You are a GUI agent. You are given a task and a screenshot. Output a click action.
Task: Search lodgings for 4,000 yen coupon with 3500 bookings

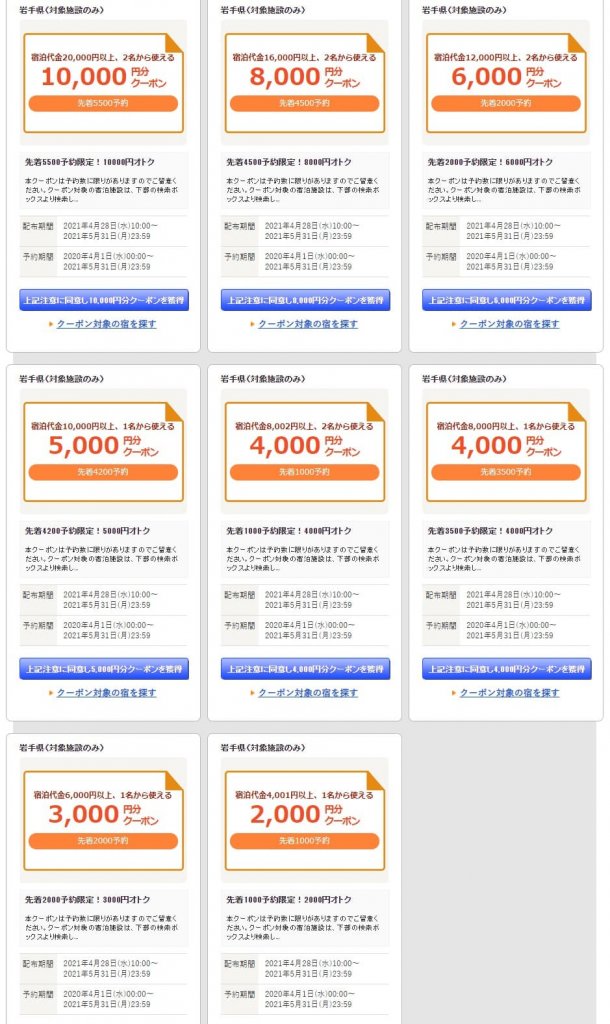coord(509,693)
